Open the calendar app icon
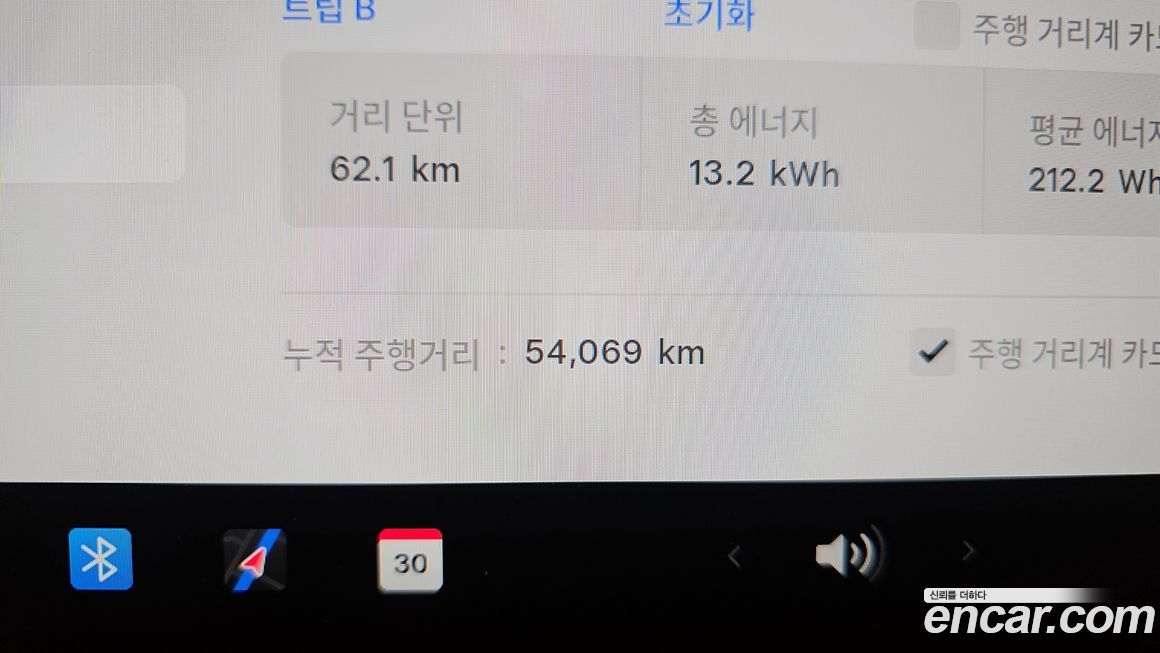This screenshot has width=1160, height=653. (x=410, y=560)
